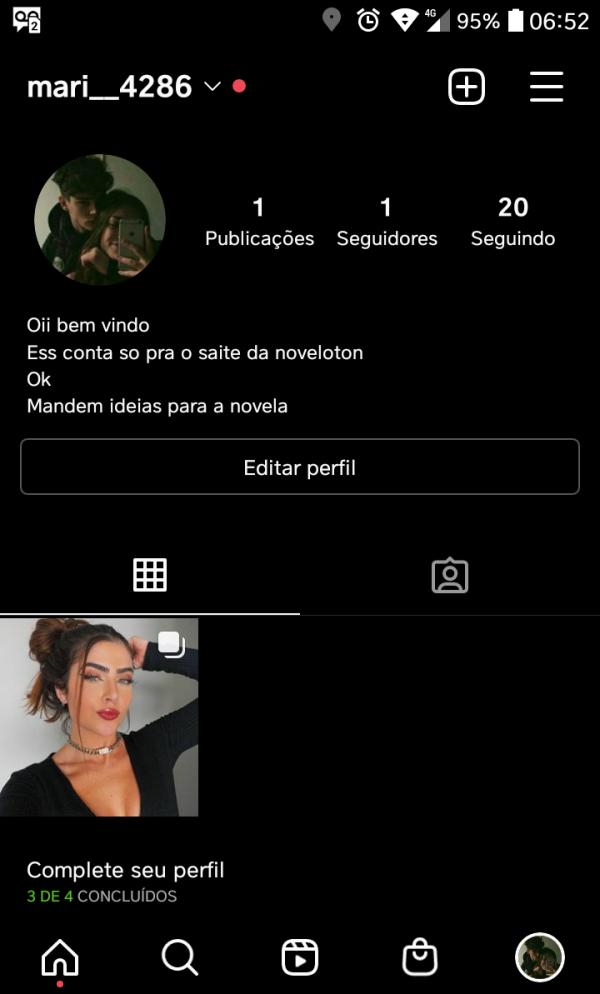This screenshot has height=994, width=600.
Task: Select the profile tab in bottom bar
Action: click(540, 958)
